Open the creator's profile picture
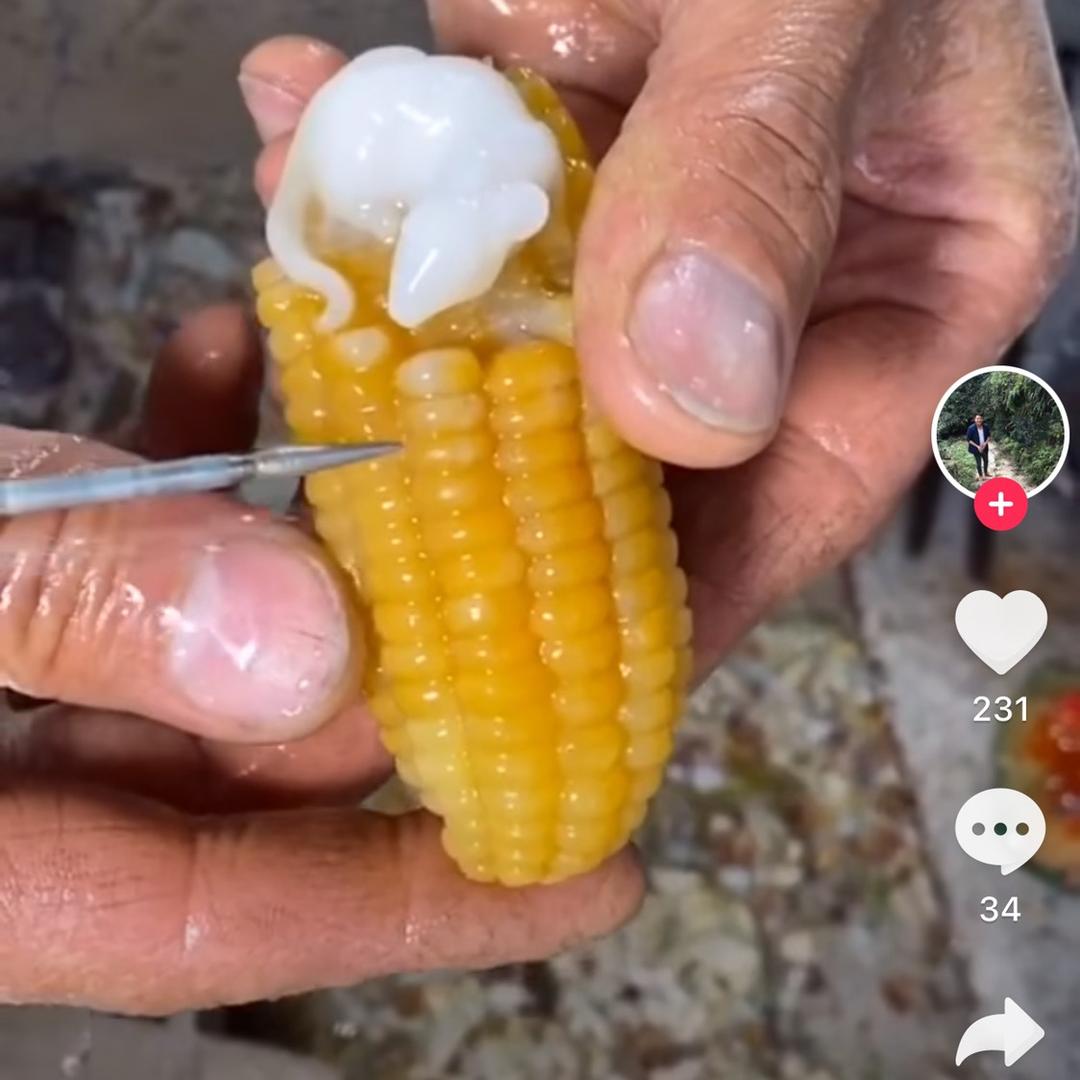 point(1000,430)
